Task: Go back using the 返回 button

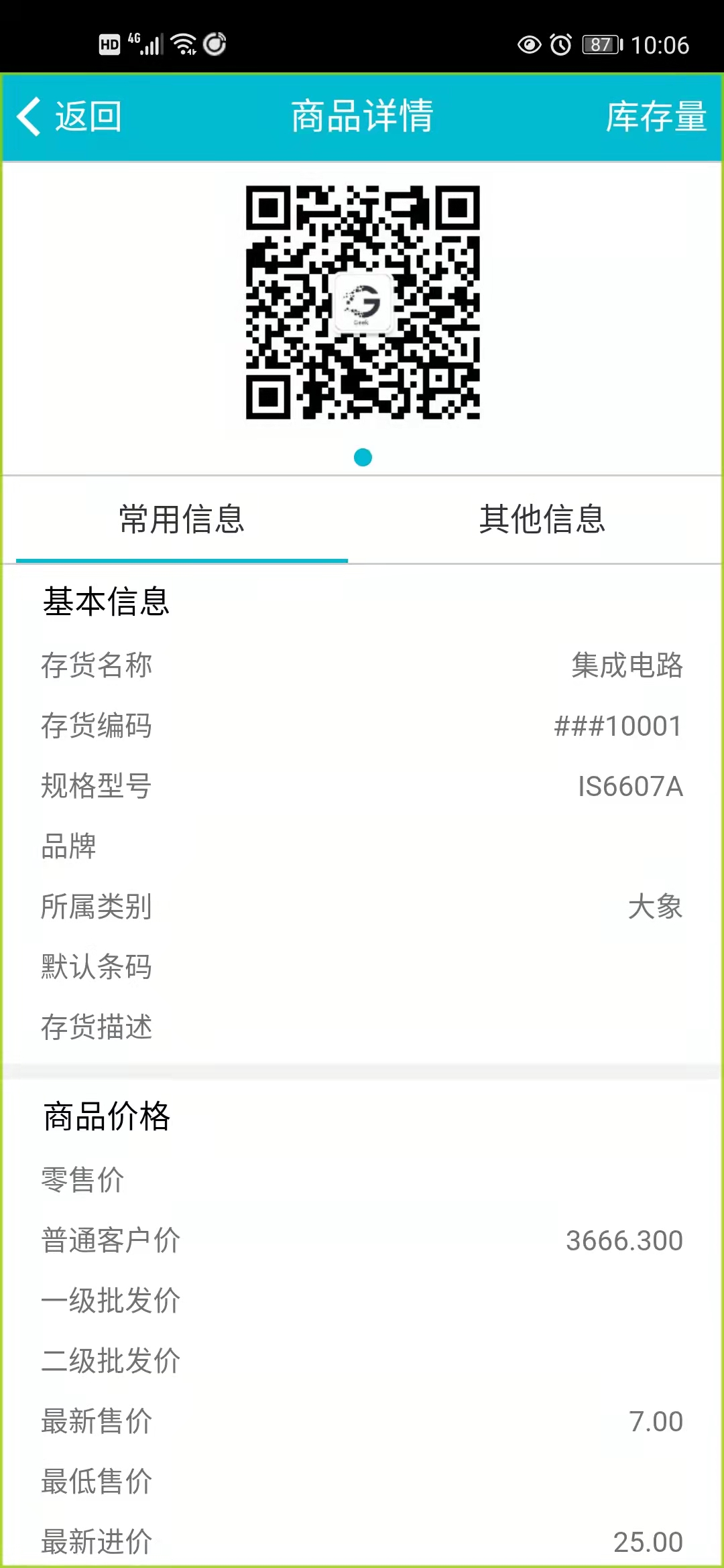Action: [70, 117]
